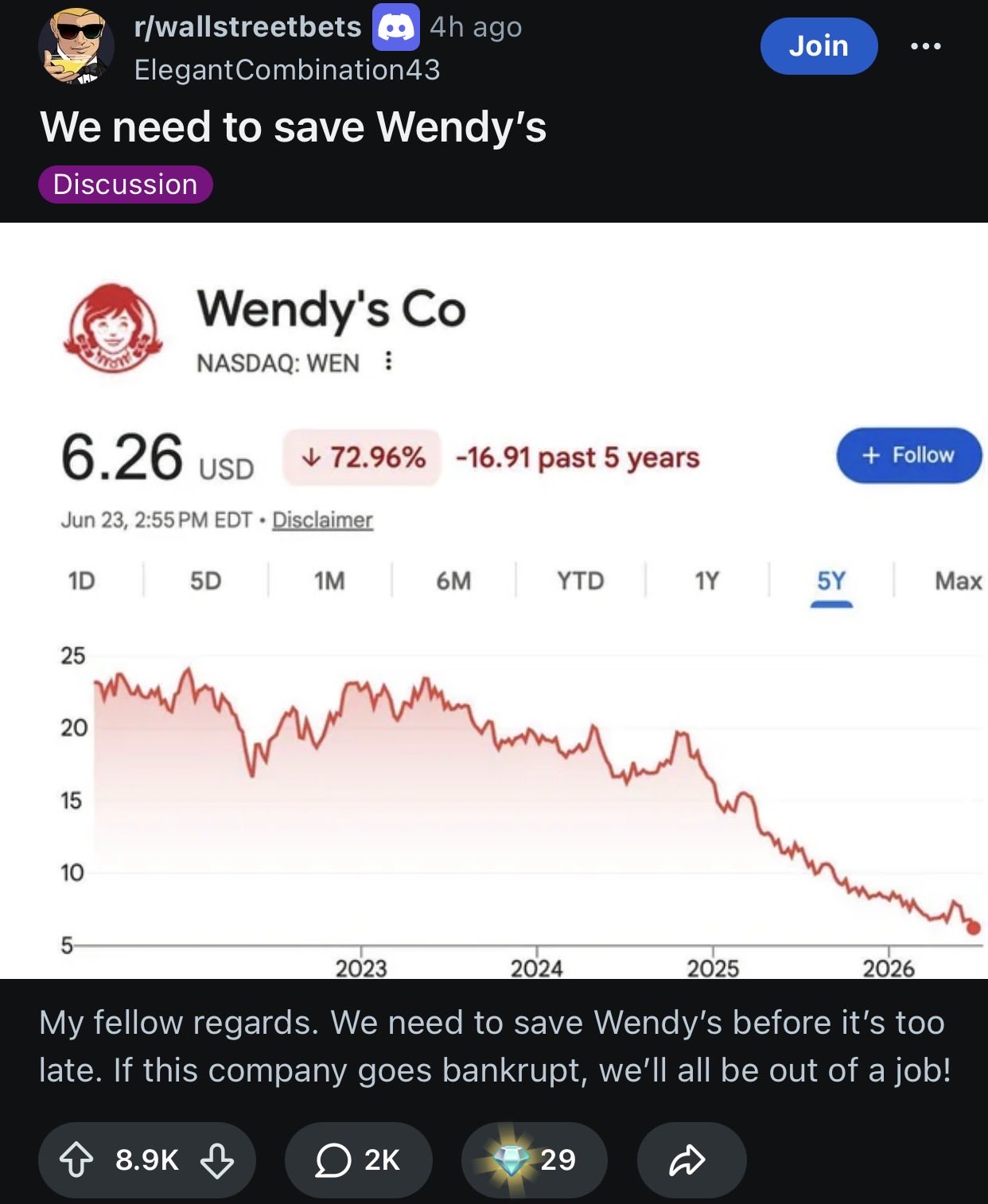Share this post

coord(691,1159)
